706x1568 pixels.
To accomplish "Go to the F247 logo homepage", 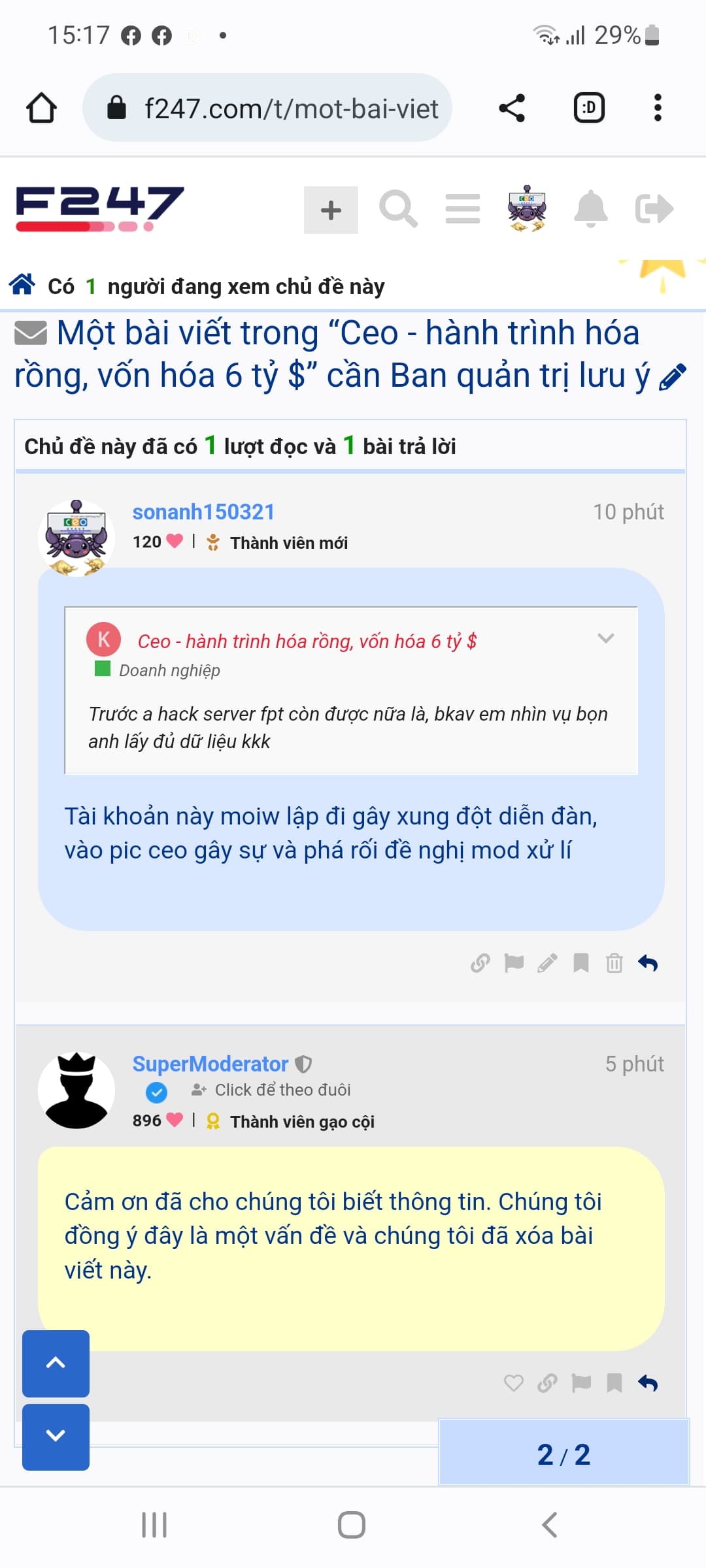I will (x=99, y=209).
